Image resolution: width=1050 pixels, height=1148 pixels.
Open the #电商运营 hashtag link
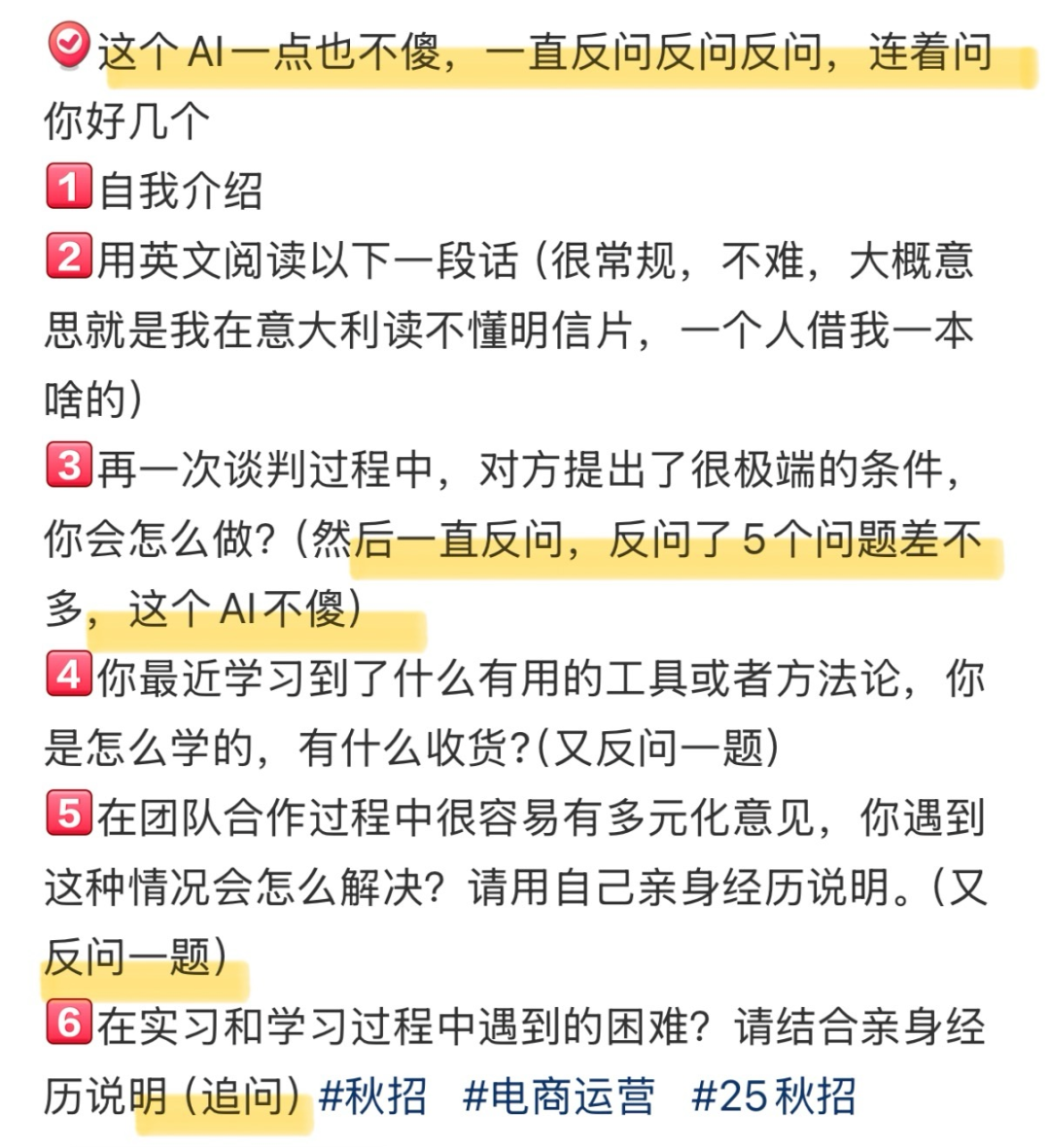click(558, 1097)
